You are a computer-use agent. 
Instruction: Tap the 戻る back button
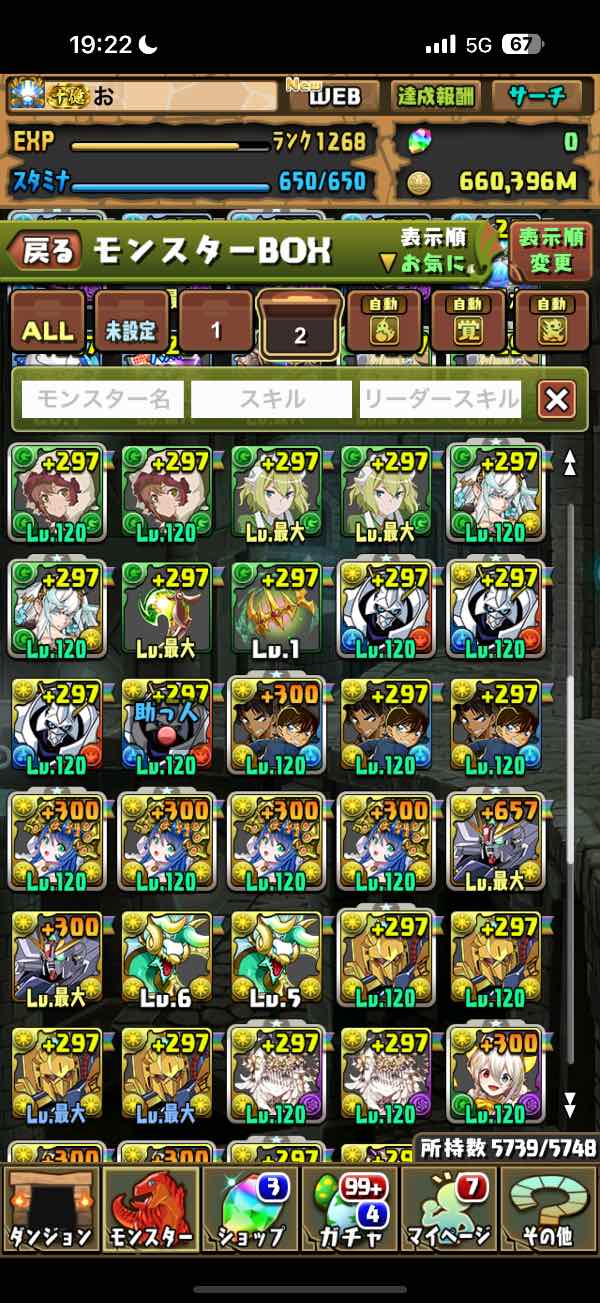(46, 252)
